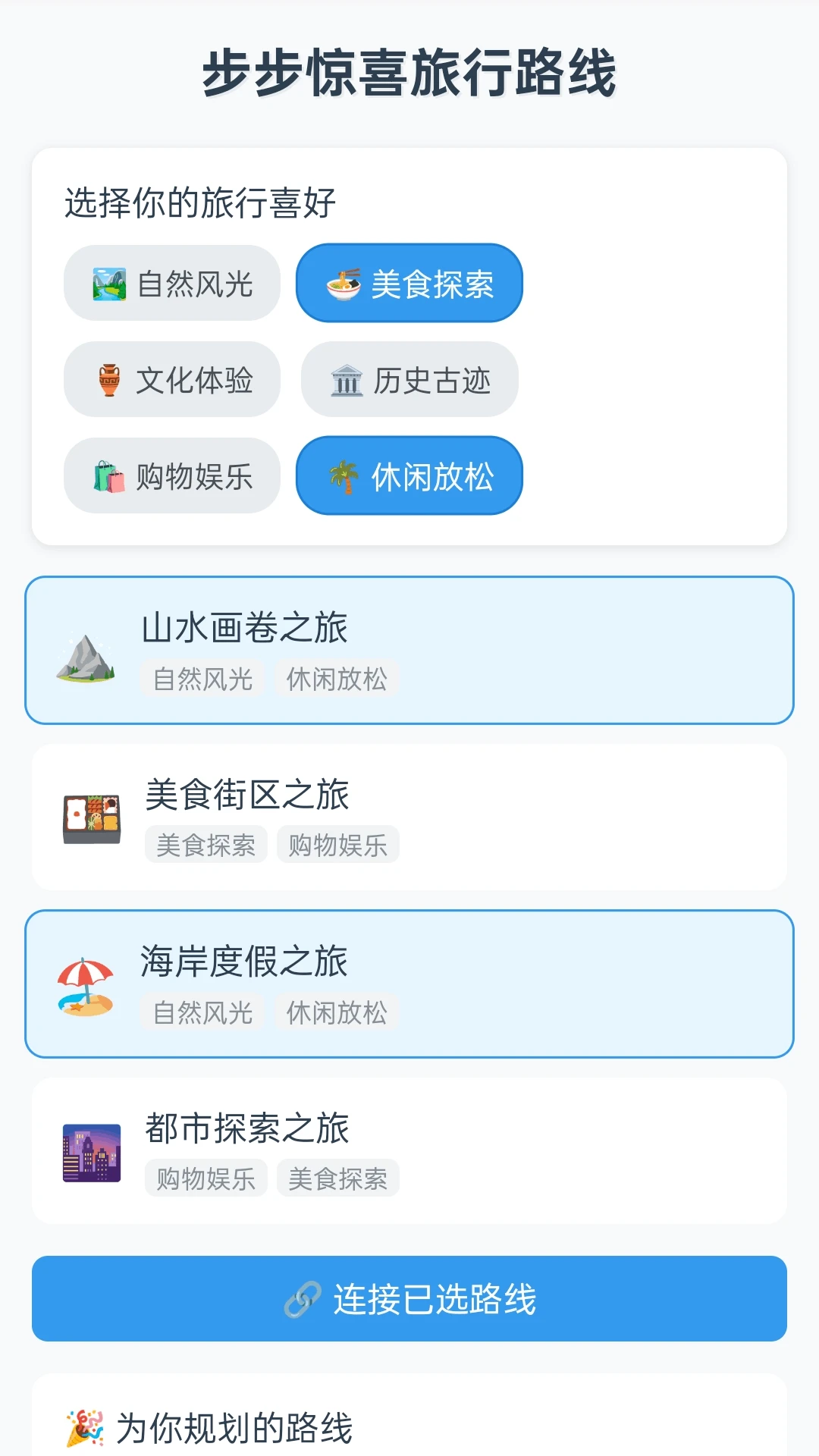
Task: Click the 购物娱乐 tag under 都市探索之旅
Action: (205, 1178)
